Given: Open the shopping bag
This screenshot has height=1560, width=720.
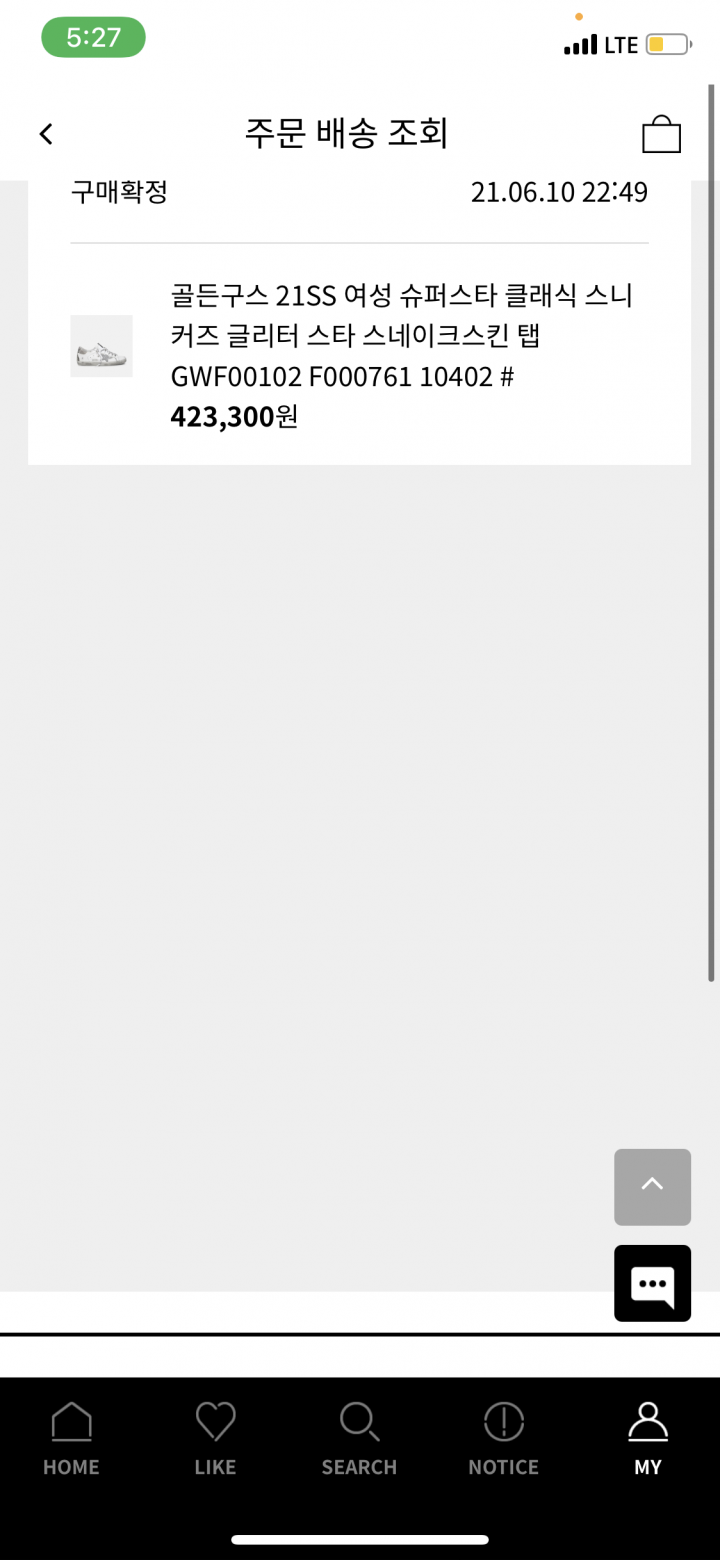Looking at the screenshot, I should pos(661,134).
